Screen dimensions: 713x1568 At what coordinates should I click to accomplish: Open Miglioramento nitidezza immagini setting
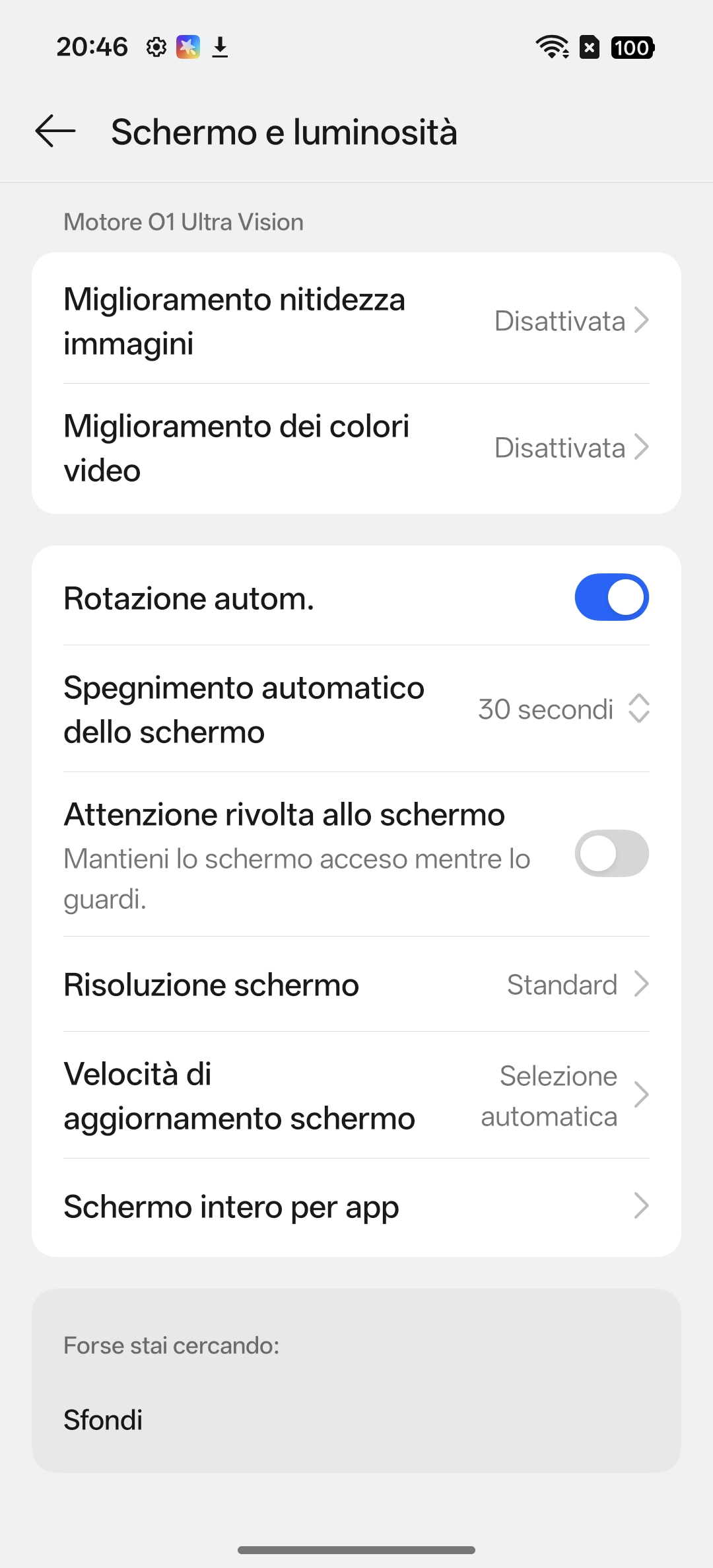click(x=356, y=321)
